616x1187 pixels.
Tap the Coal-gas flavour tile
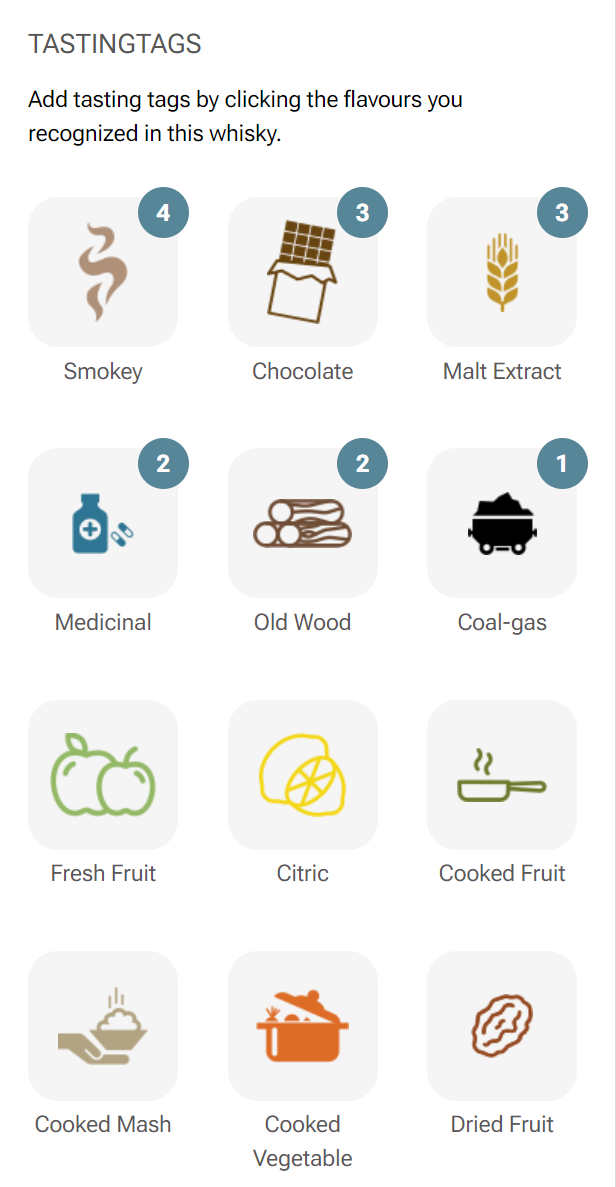pos(502,524)
